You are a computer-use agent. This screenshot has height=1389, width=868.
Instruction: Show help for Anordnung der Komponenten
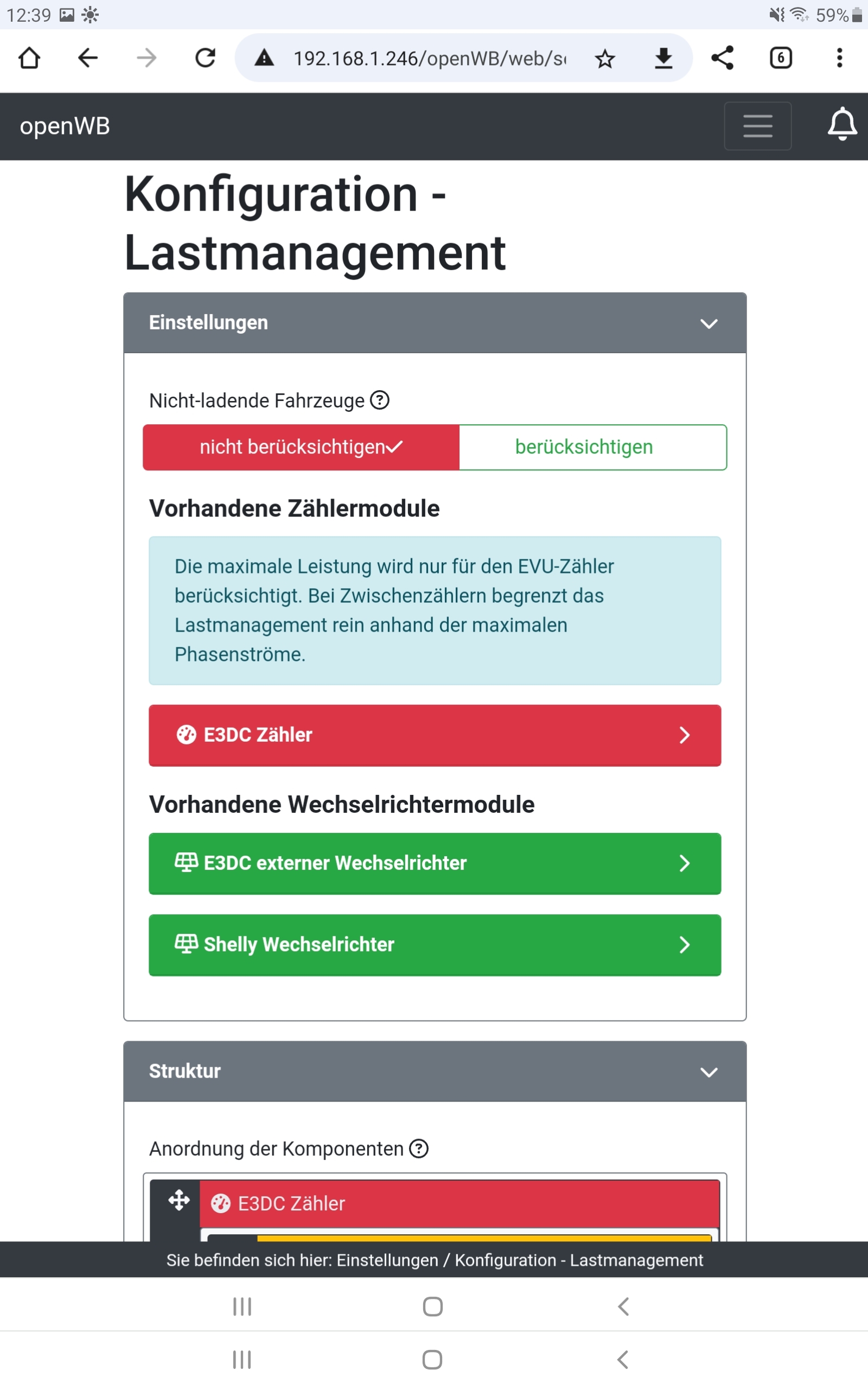pos(418,1149)
